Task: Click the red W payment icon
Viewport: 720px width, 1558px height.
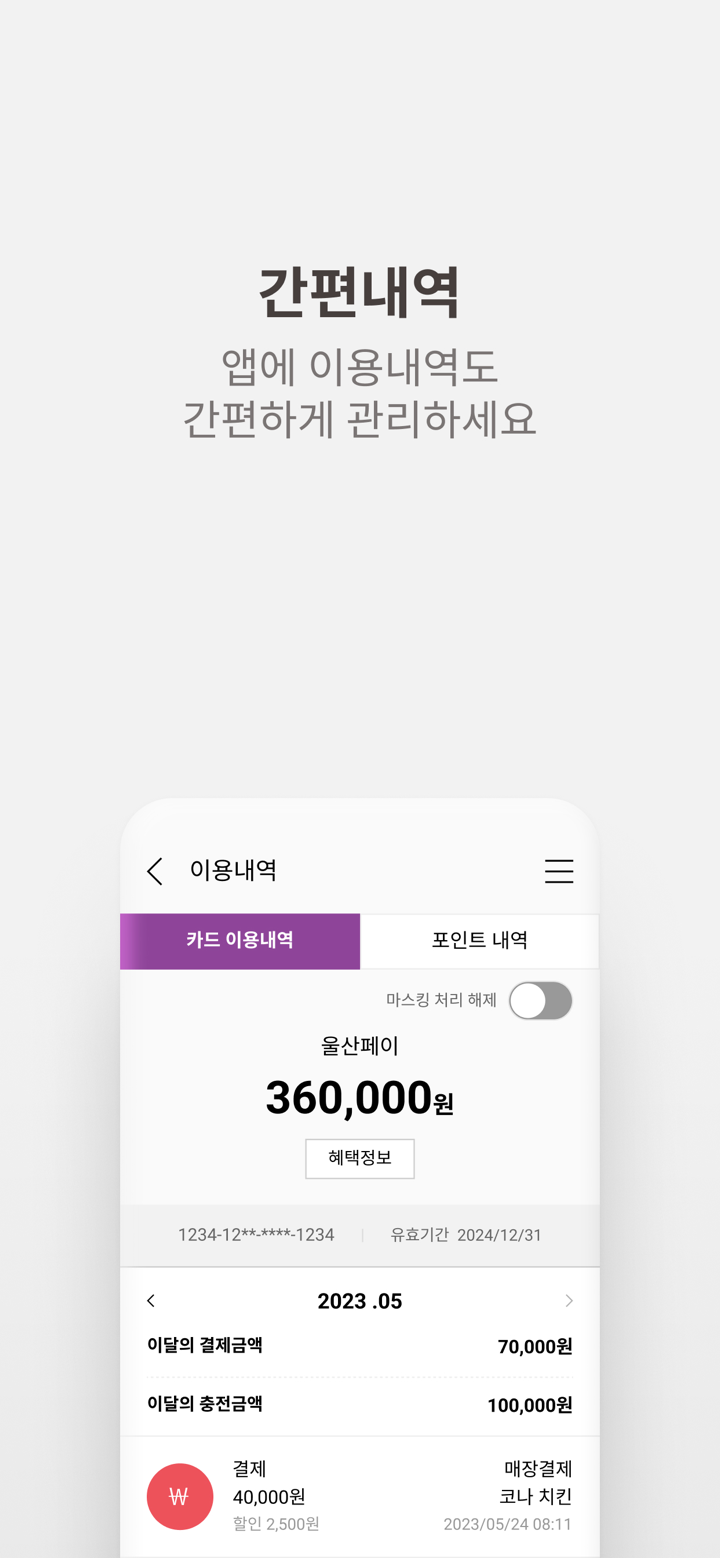Action: click(x=180, y=1496)
